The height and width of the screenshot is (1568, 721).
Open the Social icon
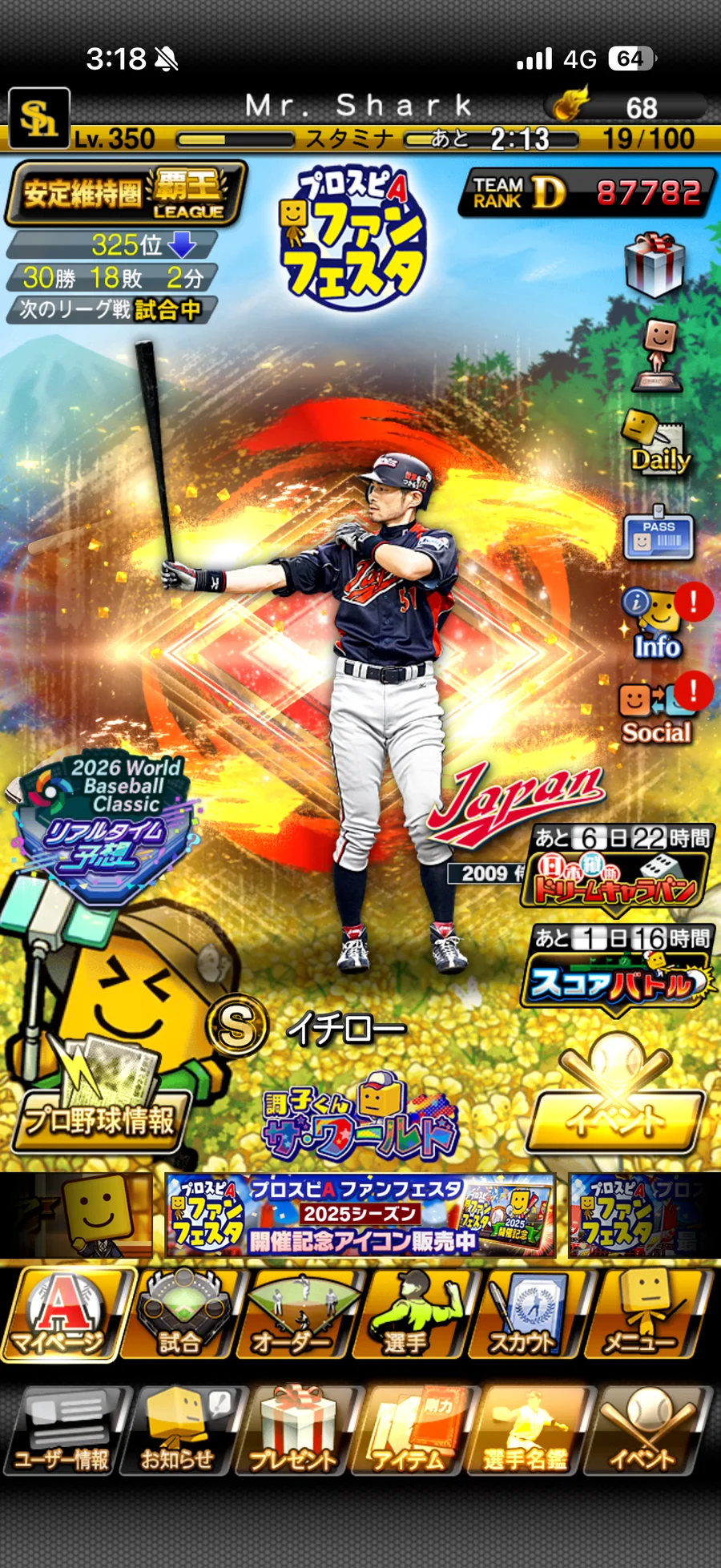coord(656,713)
